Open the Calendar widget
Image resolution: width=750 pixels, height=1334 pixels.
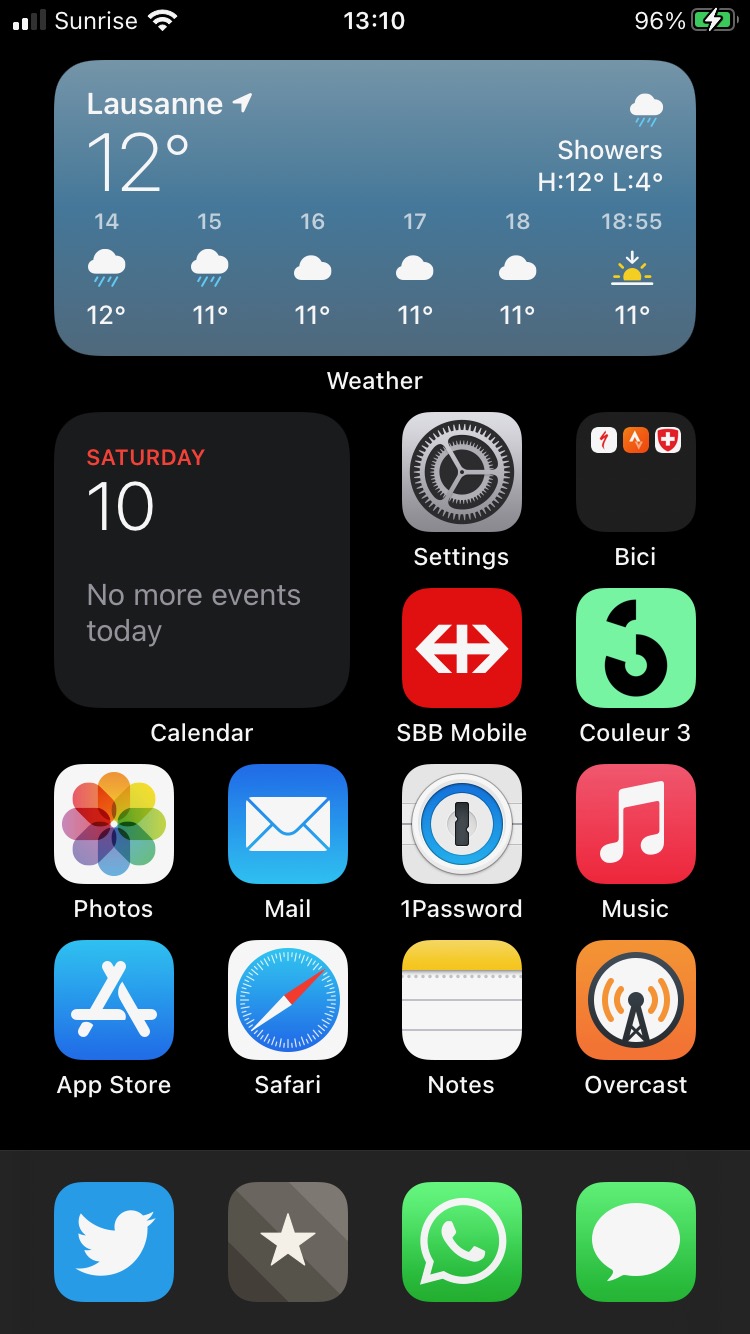pyautogui.click(x=201, y=560)
